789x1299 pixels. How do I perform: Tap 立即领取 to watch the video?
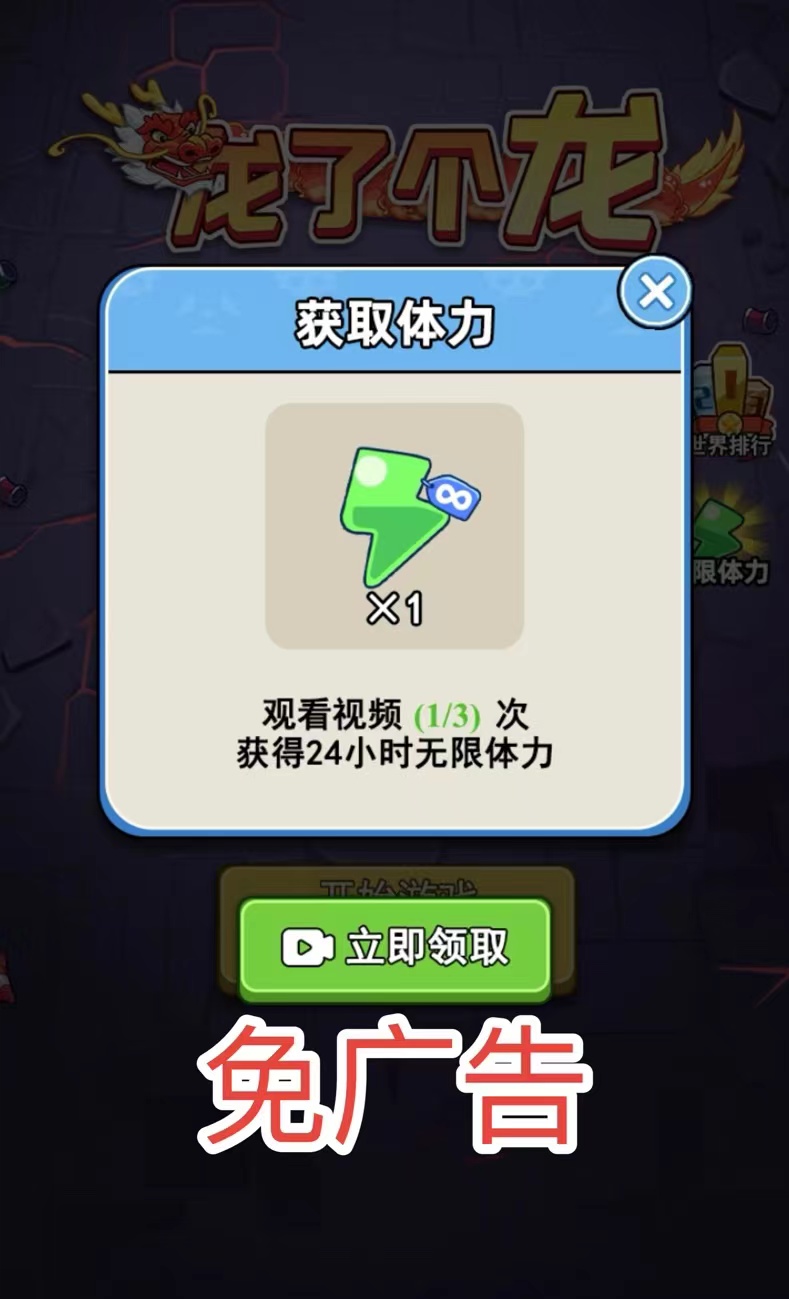coord(395,947)
